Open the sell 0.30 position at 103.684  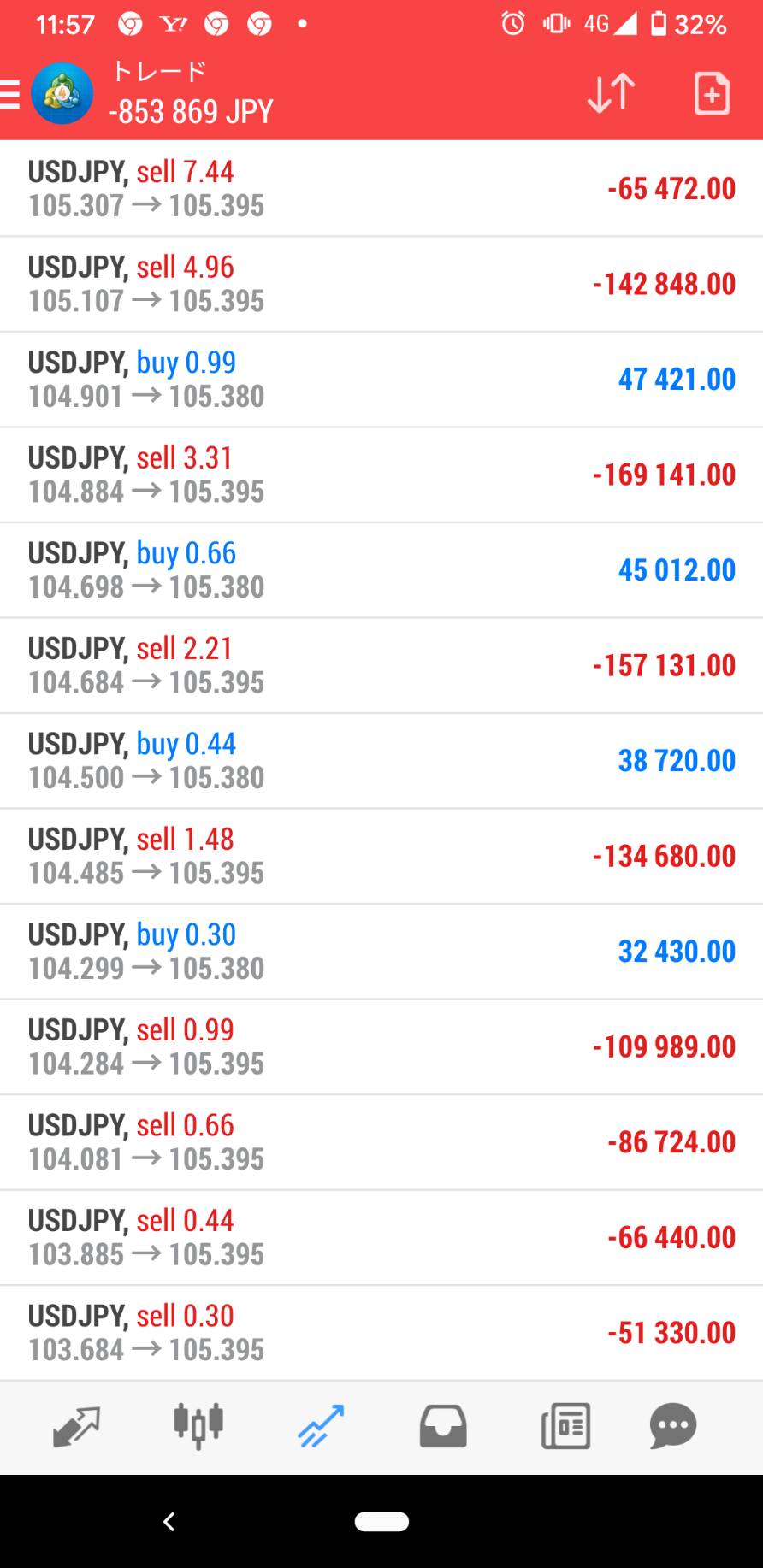381,1333
